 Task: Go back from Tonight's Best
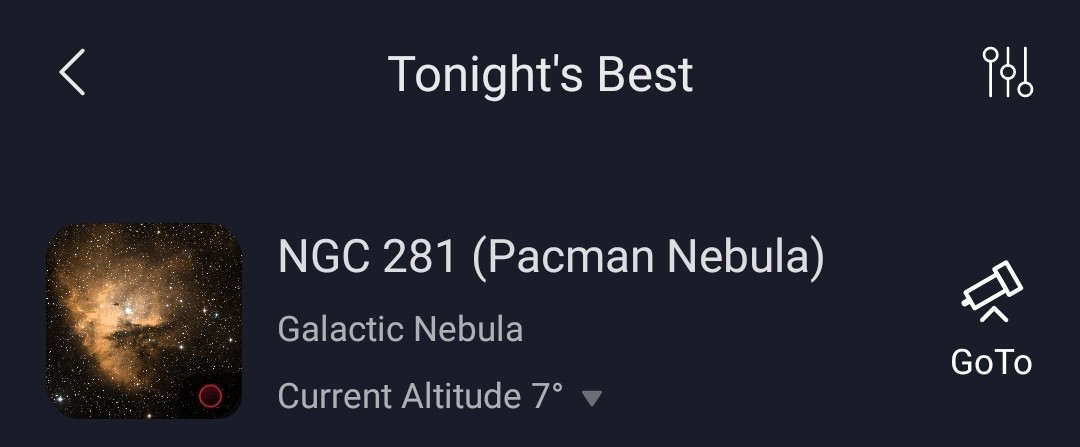tap(72, 74)
